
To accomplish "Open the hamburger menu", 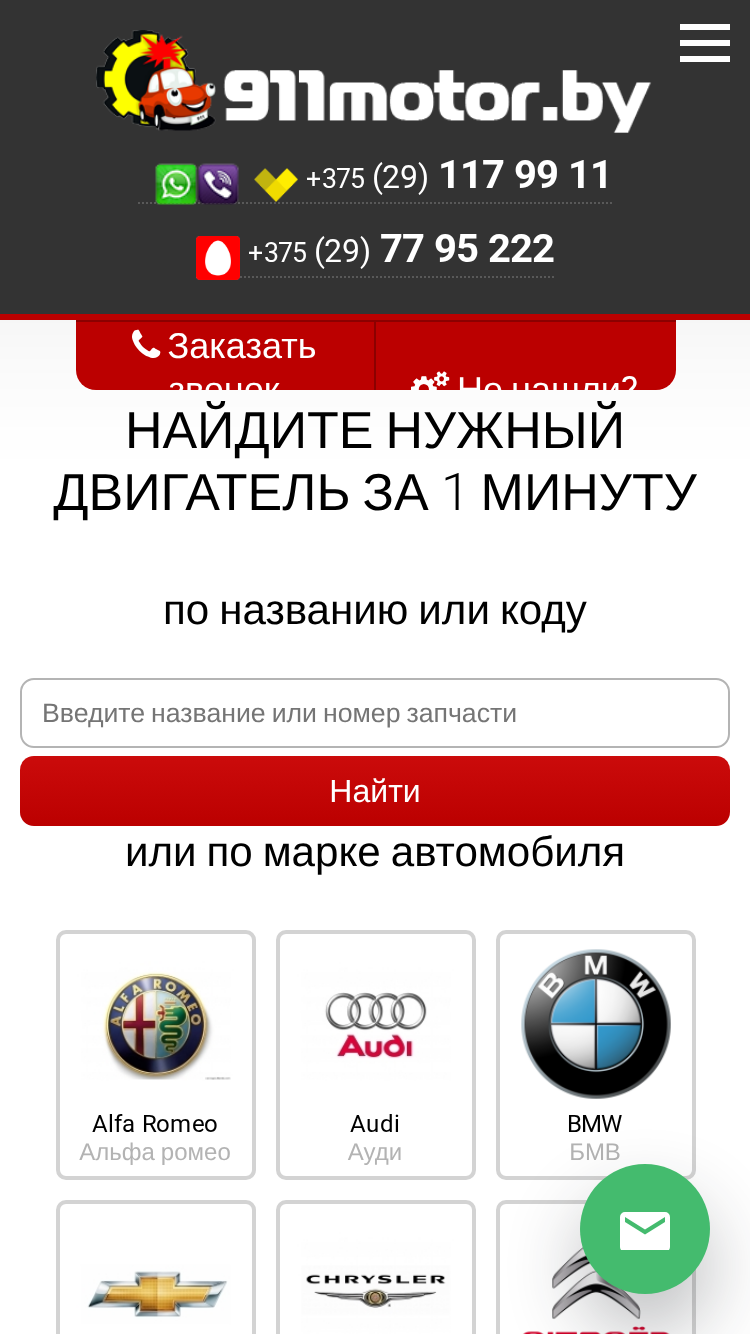I will tap(705, 43).
